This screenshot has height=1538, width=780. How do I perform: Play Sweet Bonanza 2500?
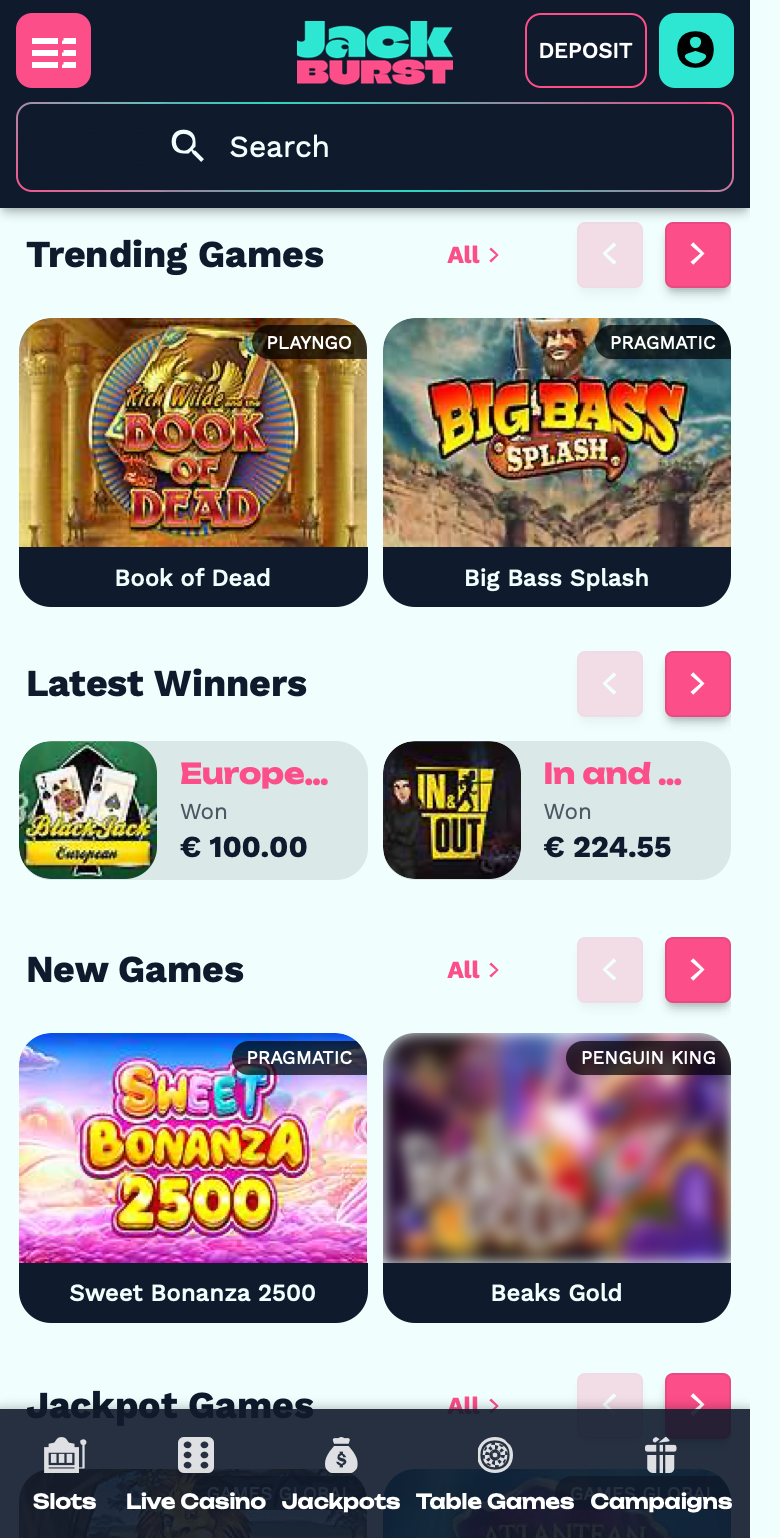193,1178
